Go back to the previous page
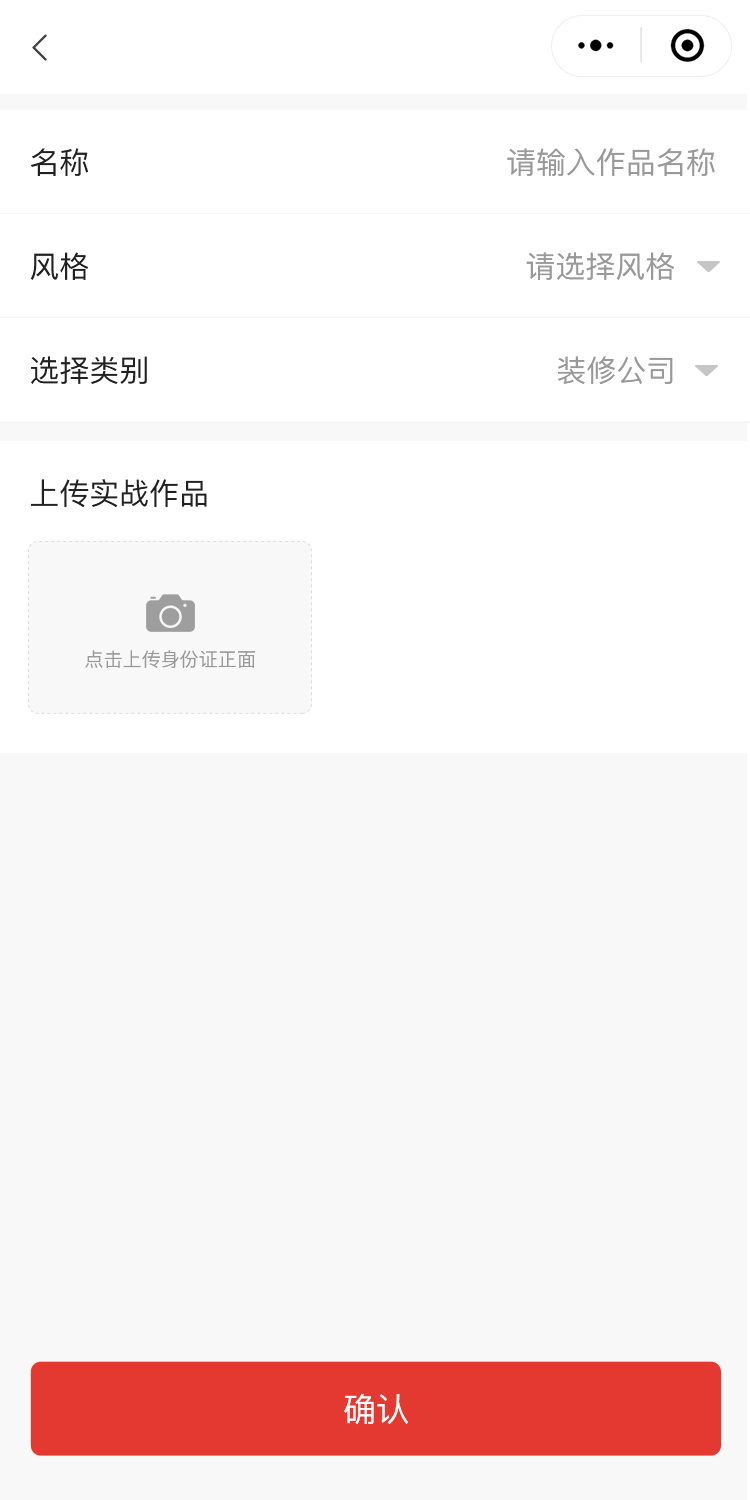750x1500 pixels. pyautogui.click(x=40, y=47)
